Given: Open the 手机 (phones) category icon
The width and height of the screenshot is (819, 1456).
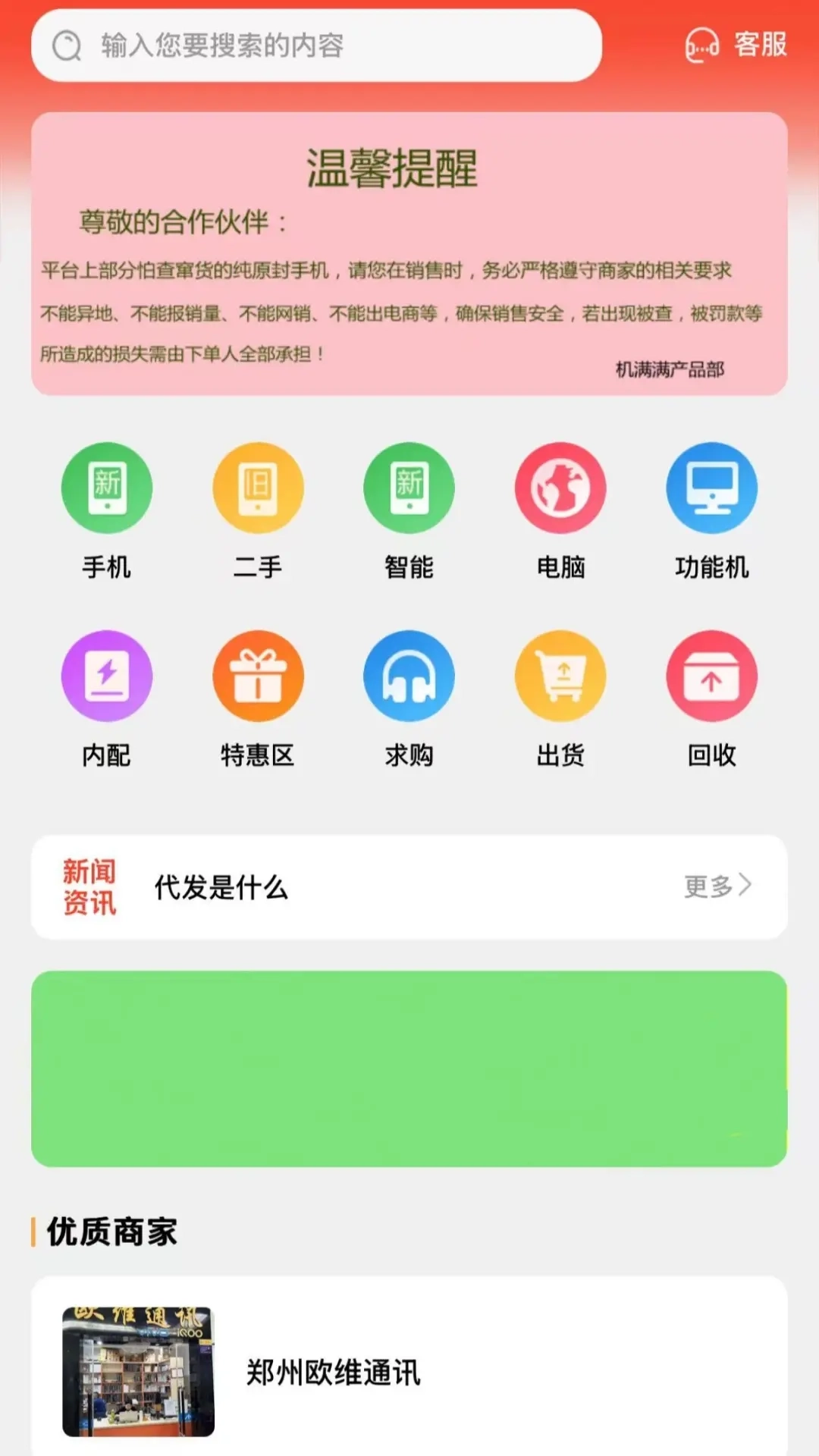Looking at the screenshot, I should tap(107, 488).
